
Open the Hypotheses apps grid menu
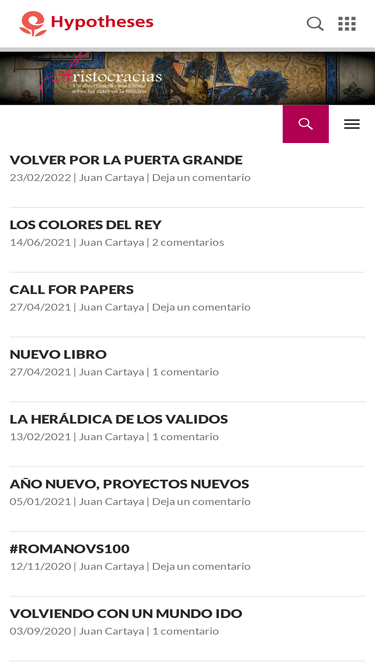pos(347,24)
